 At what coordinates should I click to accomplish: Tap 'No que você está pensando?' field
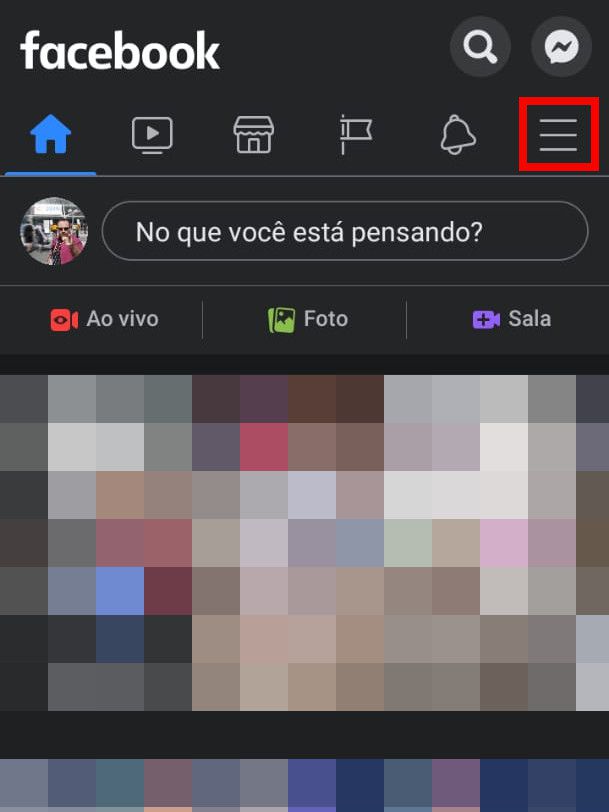click(x=345, y=232)
